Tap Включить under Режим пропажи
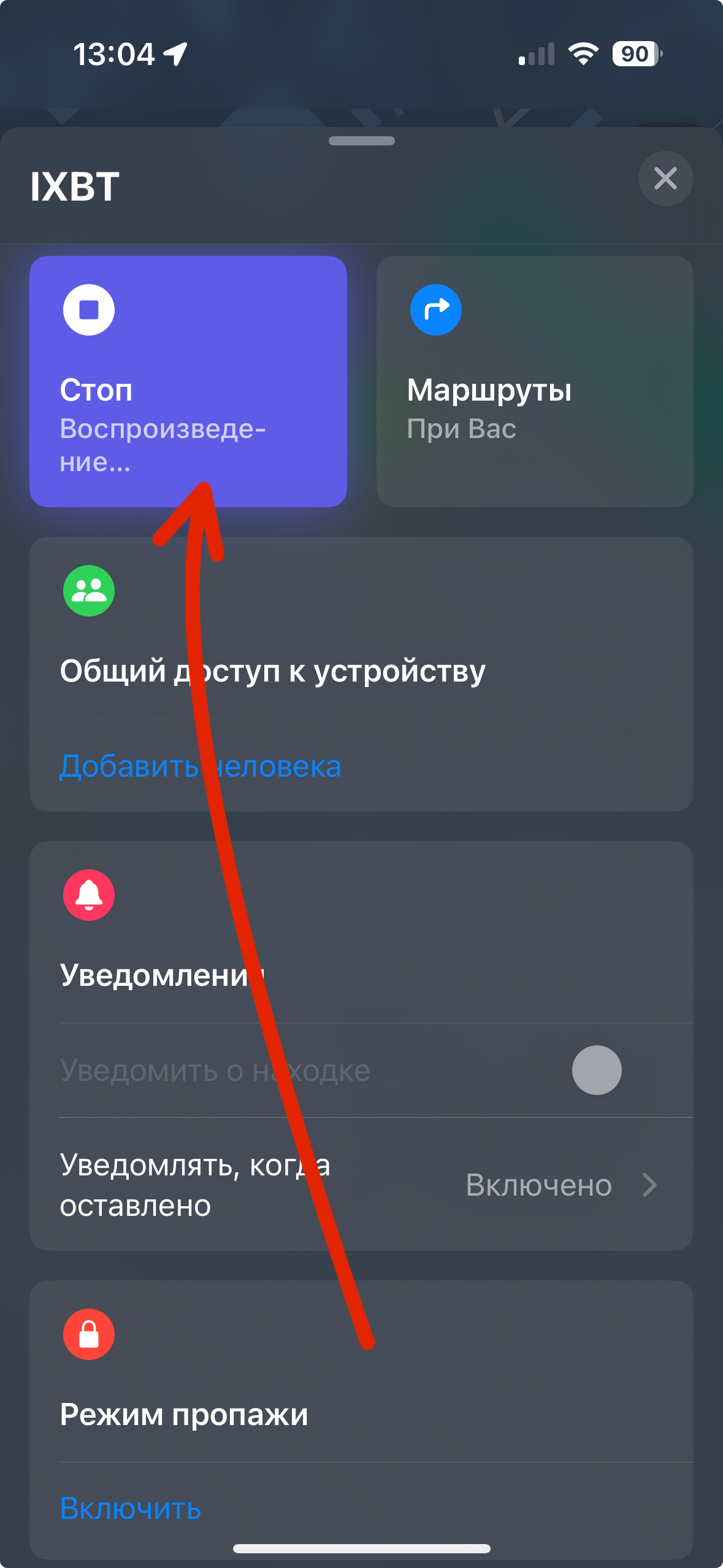Viewport: 723px width, 1568px height. tap(131, 1508)
